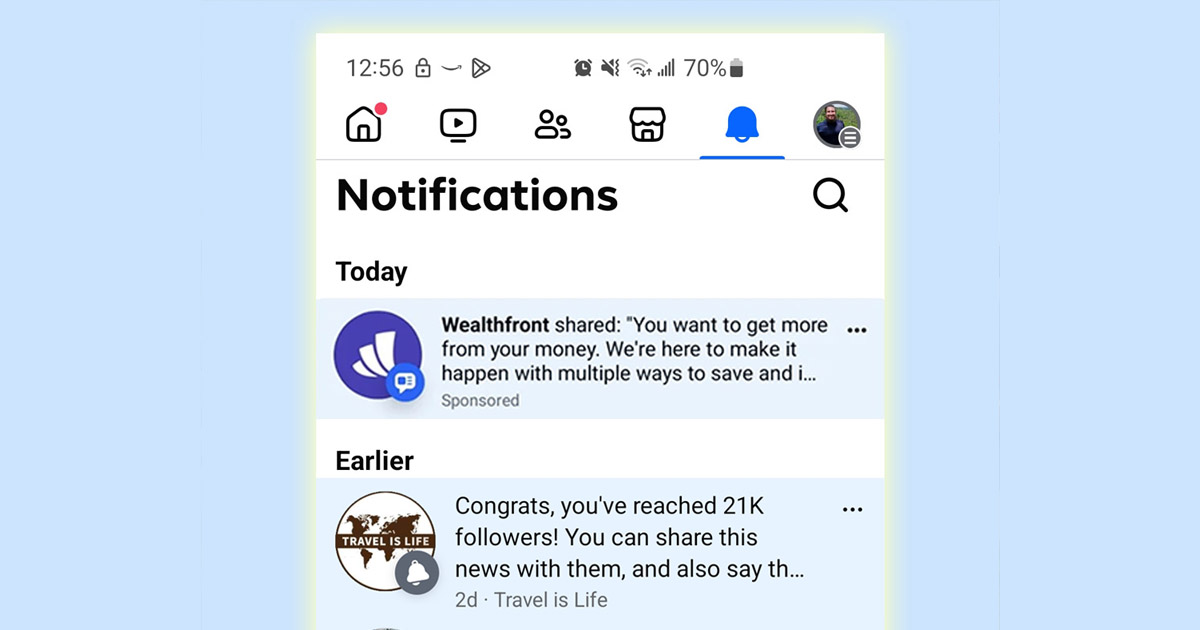The image size is (1200, 630).
Task: Switch to the Marketplace tab
Action: pyautogui.click(x=647, y=125)
